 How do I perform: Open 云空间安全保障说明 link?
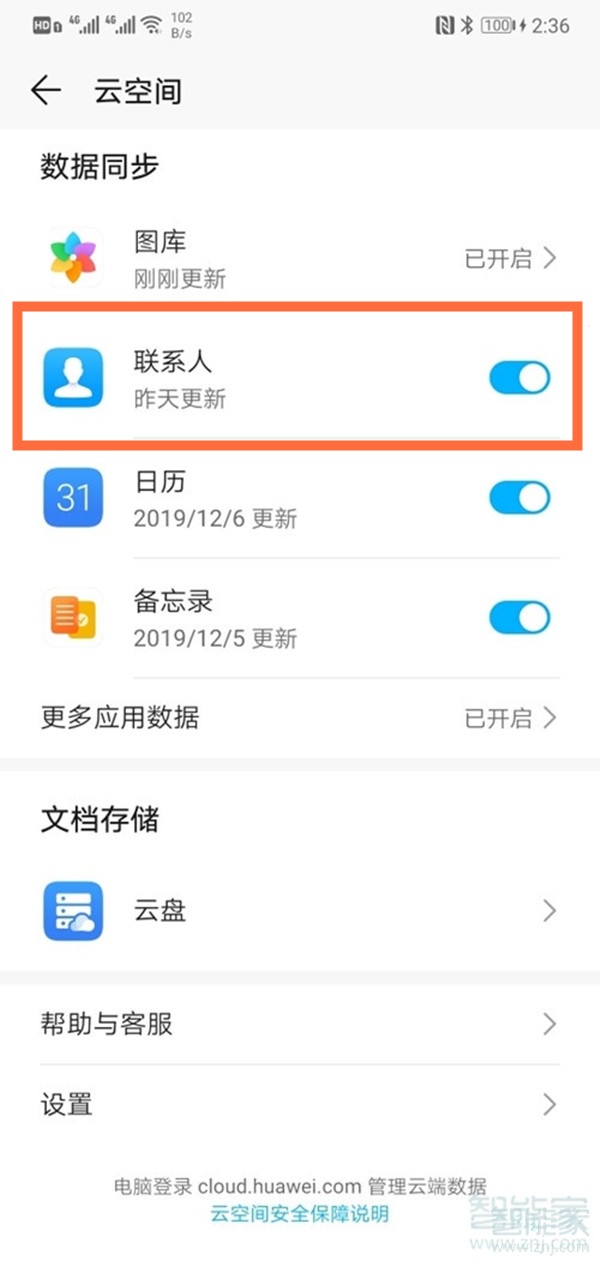(299, 1214)
